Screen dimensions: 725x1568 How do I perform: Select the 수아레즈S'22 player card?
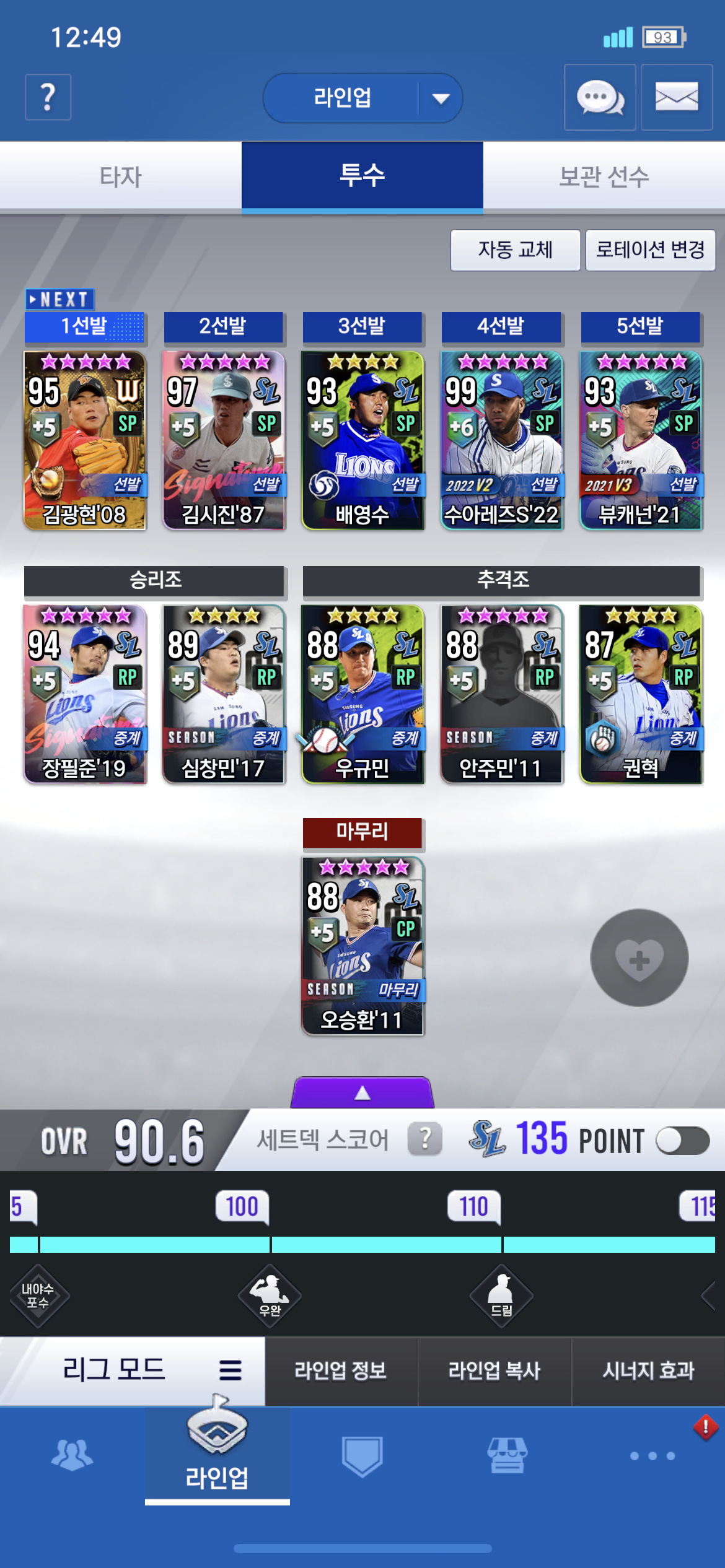tap(501, 440)
